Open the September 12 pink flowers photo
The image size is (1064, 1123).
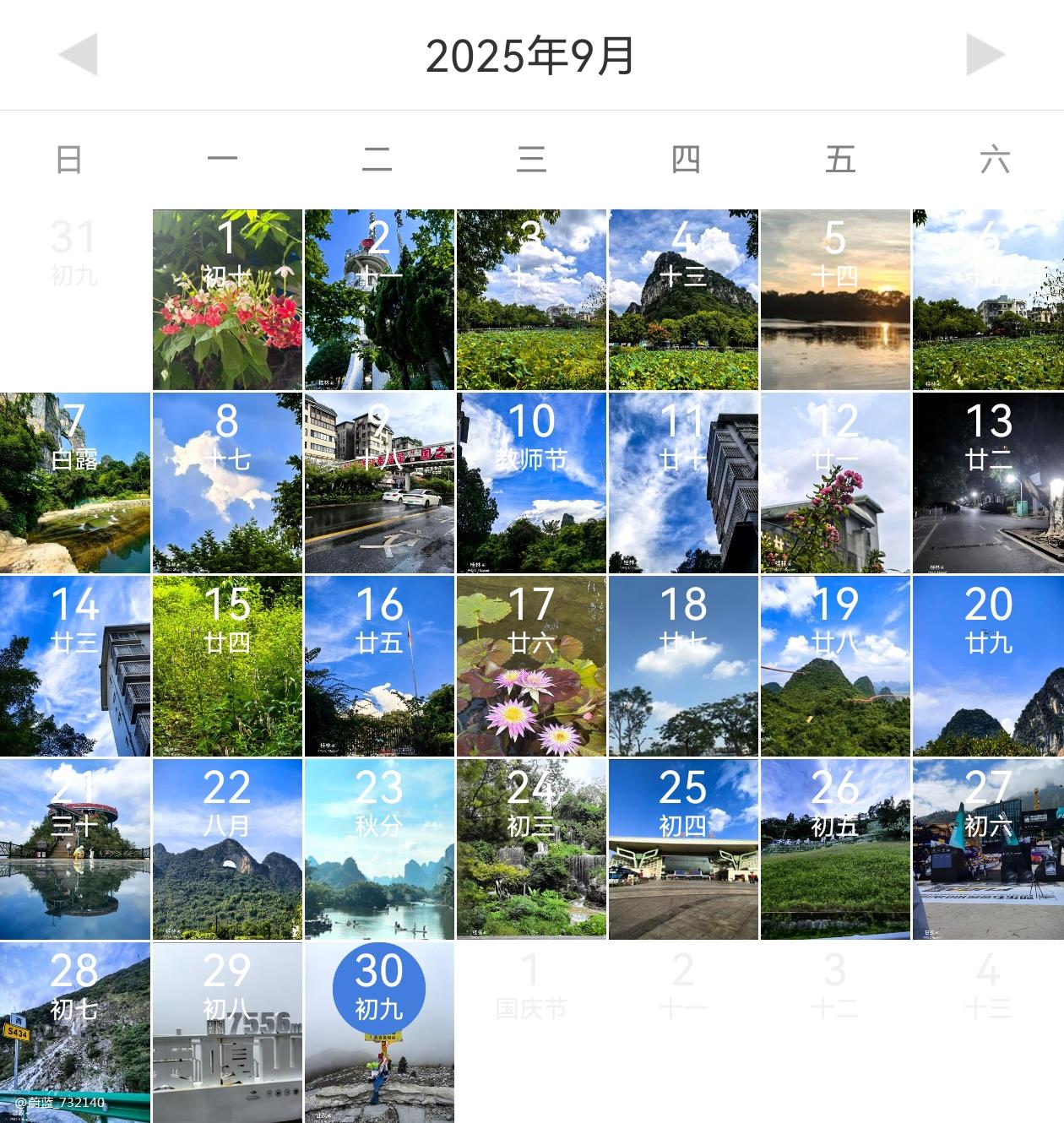pyautogui.click(x=835, y=483)
